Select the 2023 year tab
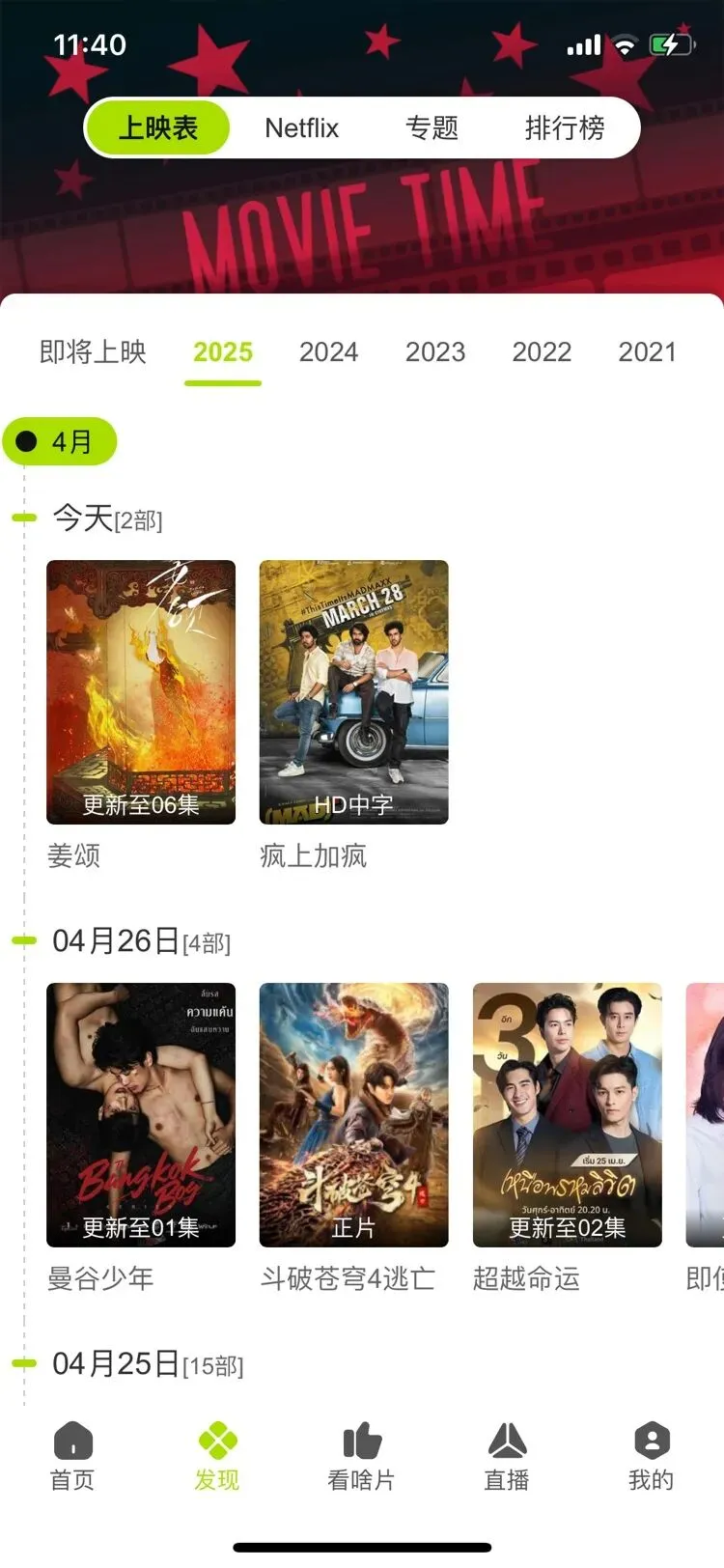Screen dimensions: 724x1568 [435, 352]
